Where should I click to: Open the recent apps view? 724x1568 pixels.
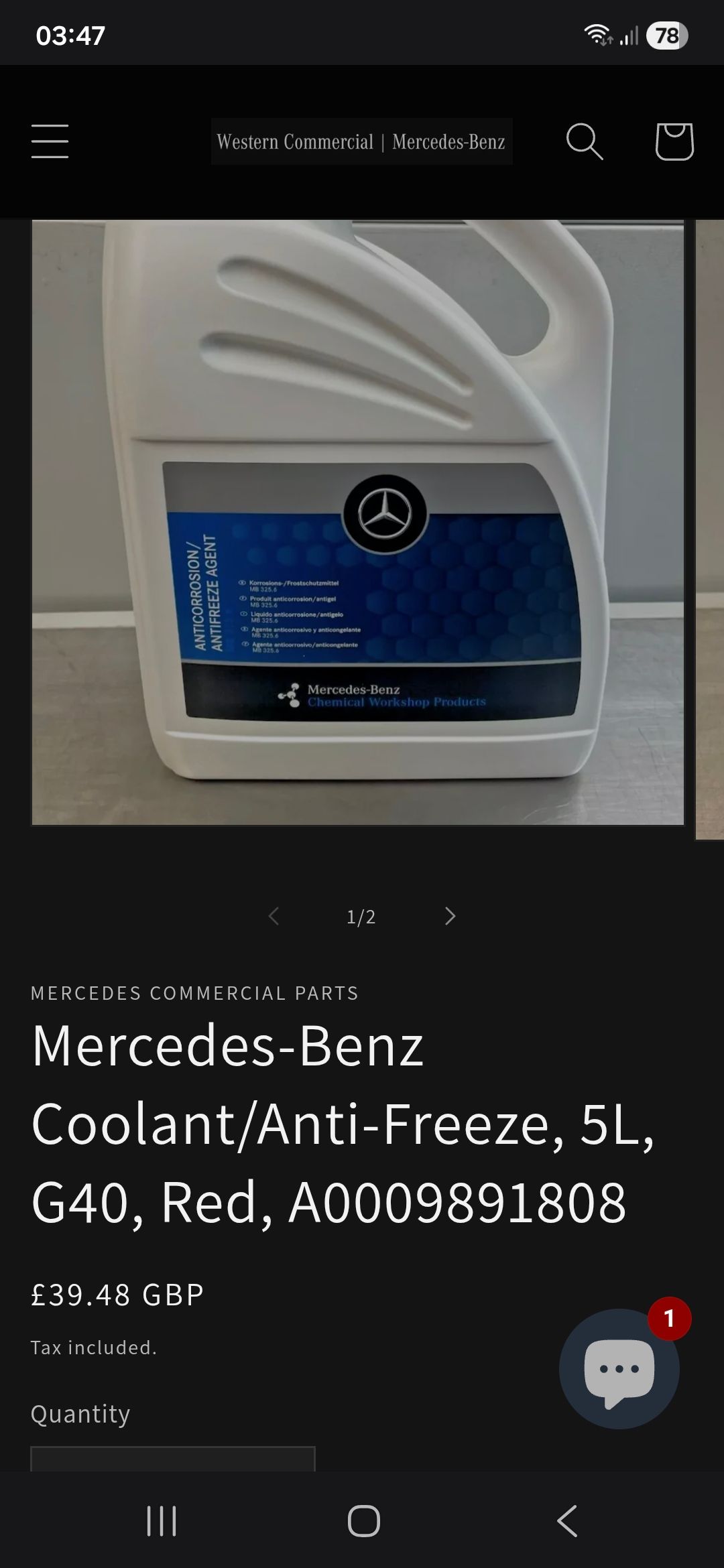pyautogui.click(x=162, y=1520)
